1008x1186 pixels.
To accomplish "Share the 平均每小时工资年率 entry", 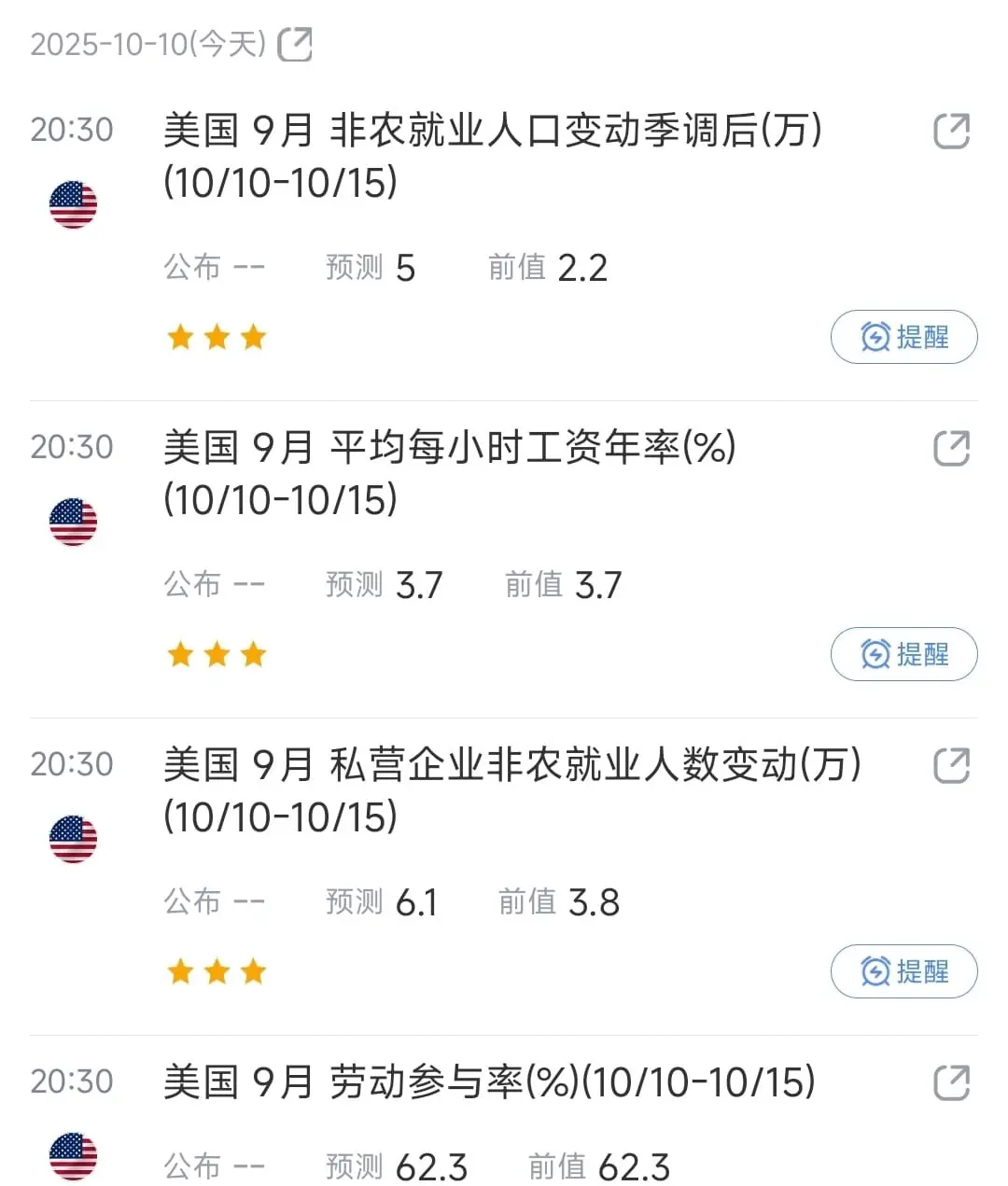I will (x=952, y=448).
